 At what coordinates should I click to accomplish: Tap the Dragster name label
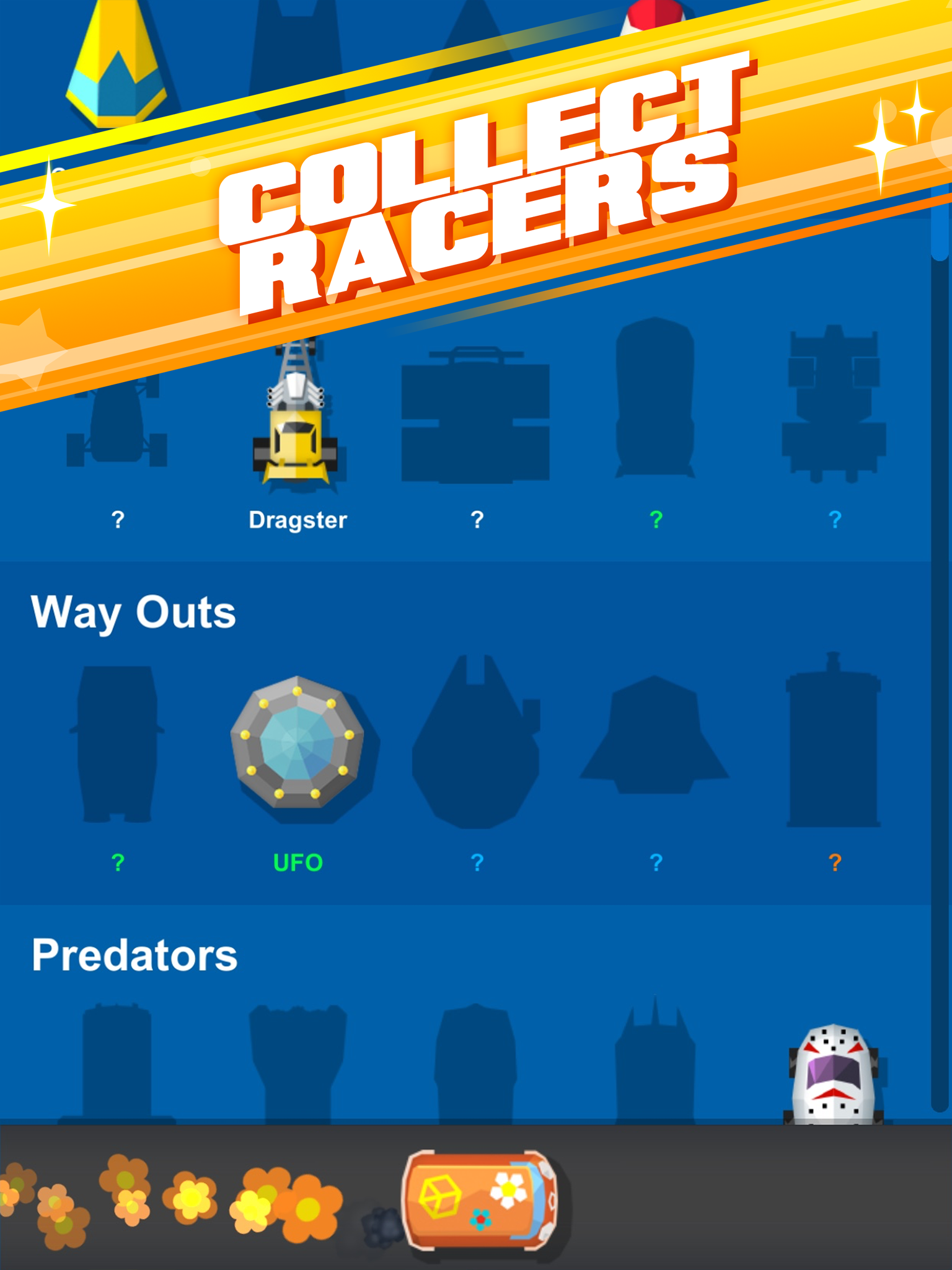pos(297,520)
